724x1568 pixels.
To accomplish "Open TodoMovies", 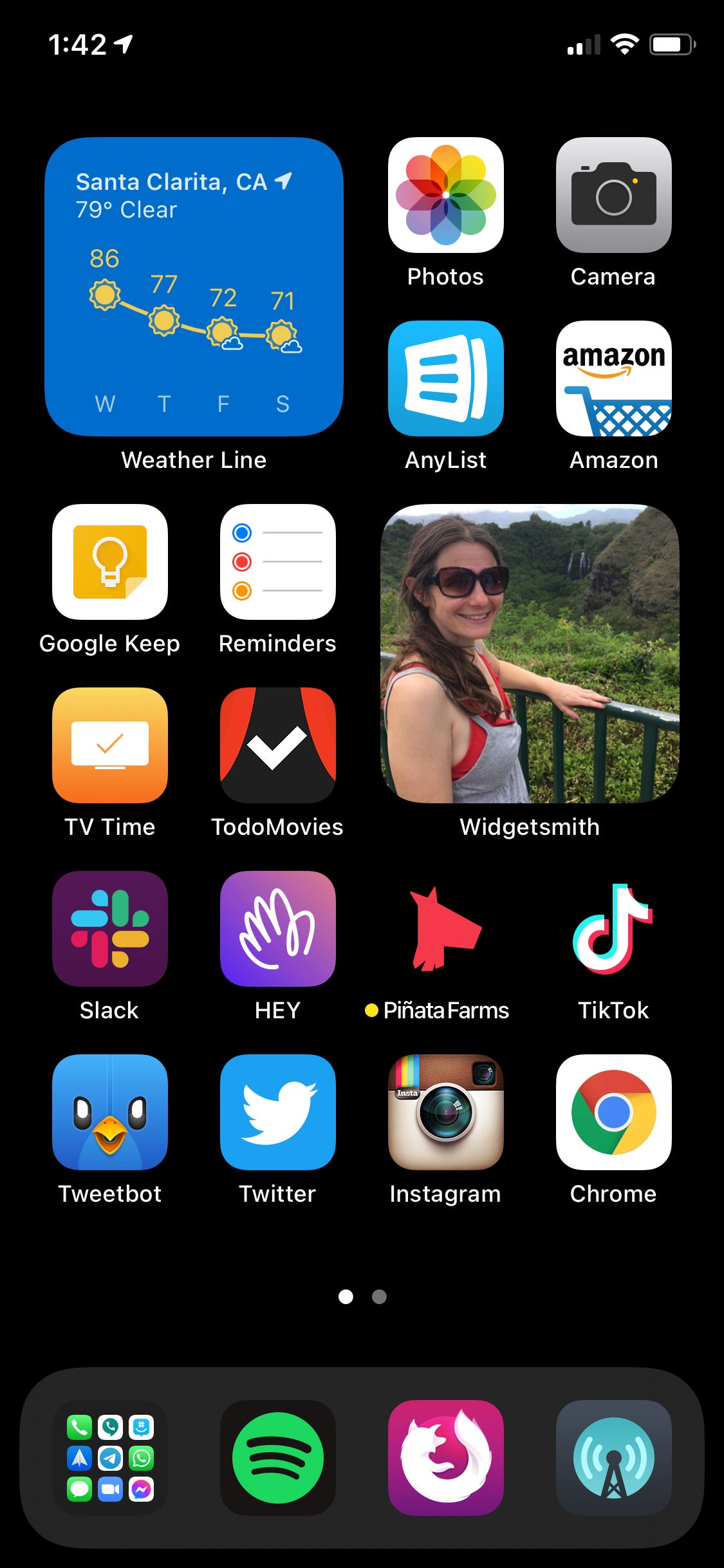I will [x=278, y=745].
